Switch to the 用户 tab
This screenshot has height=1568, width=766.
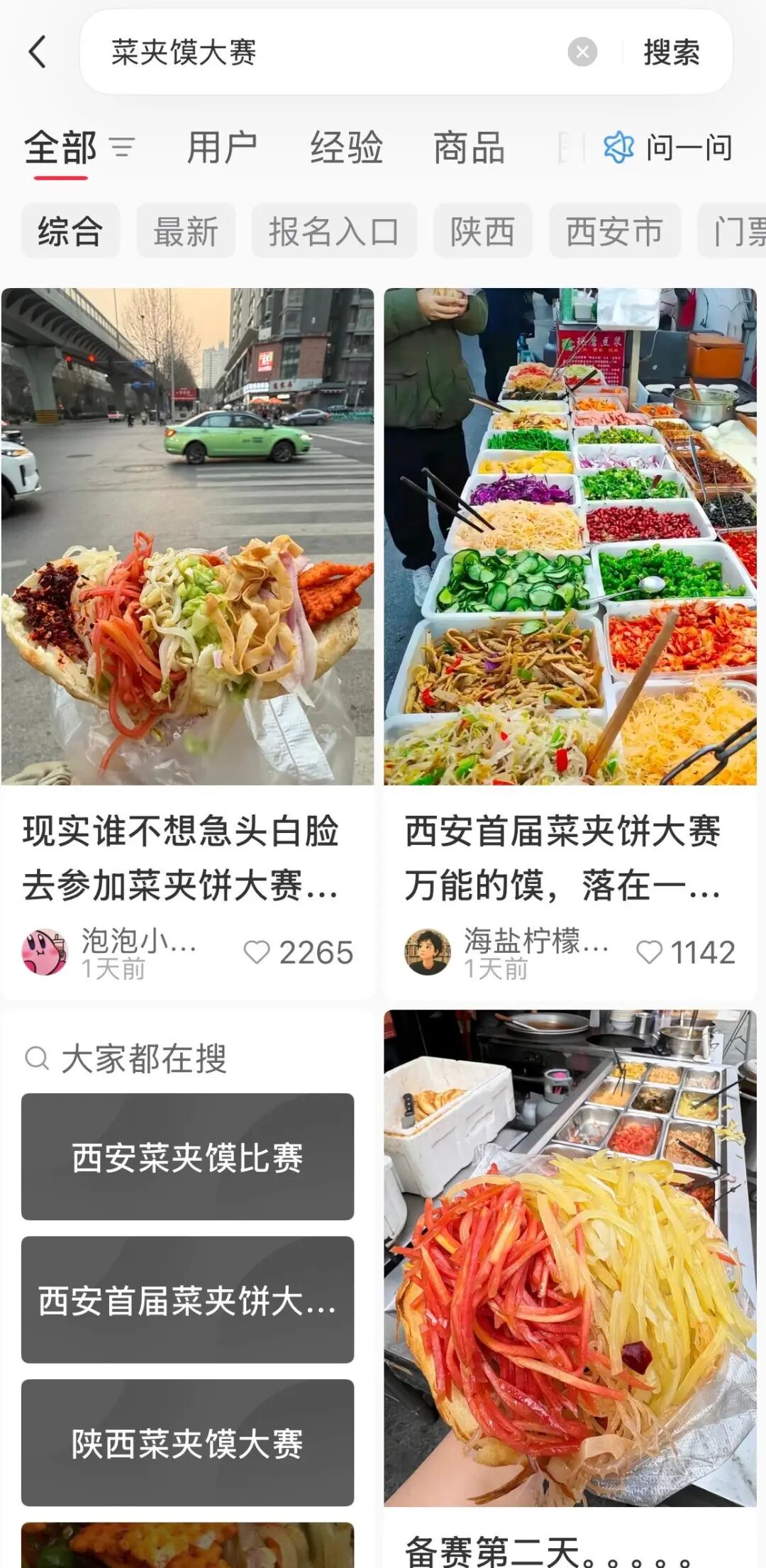pos(222,148)
